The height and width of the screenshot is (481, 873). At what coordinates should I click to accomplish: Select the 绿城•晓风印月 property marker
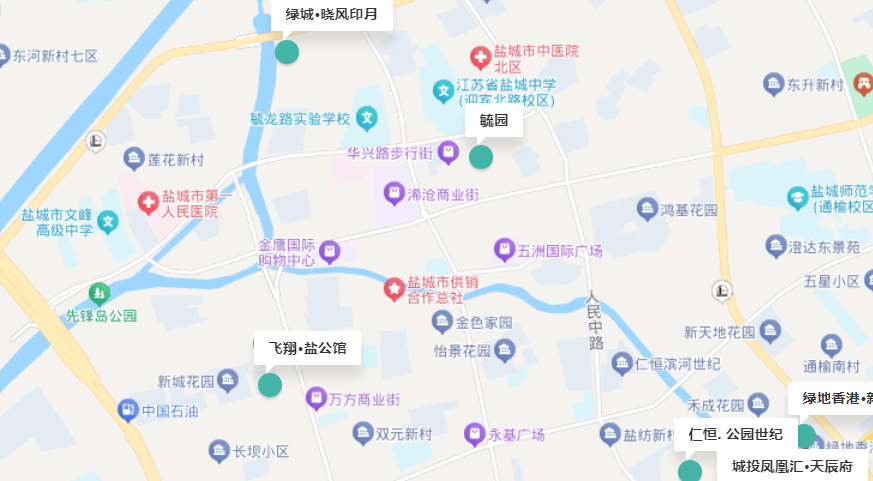tap(287, 52)
